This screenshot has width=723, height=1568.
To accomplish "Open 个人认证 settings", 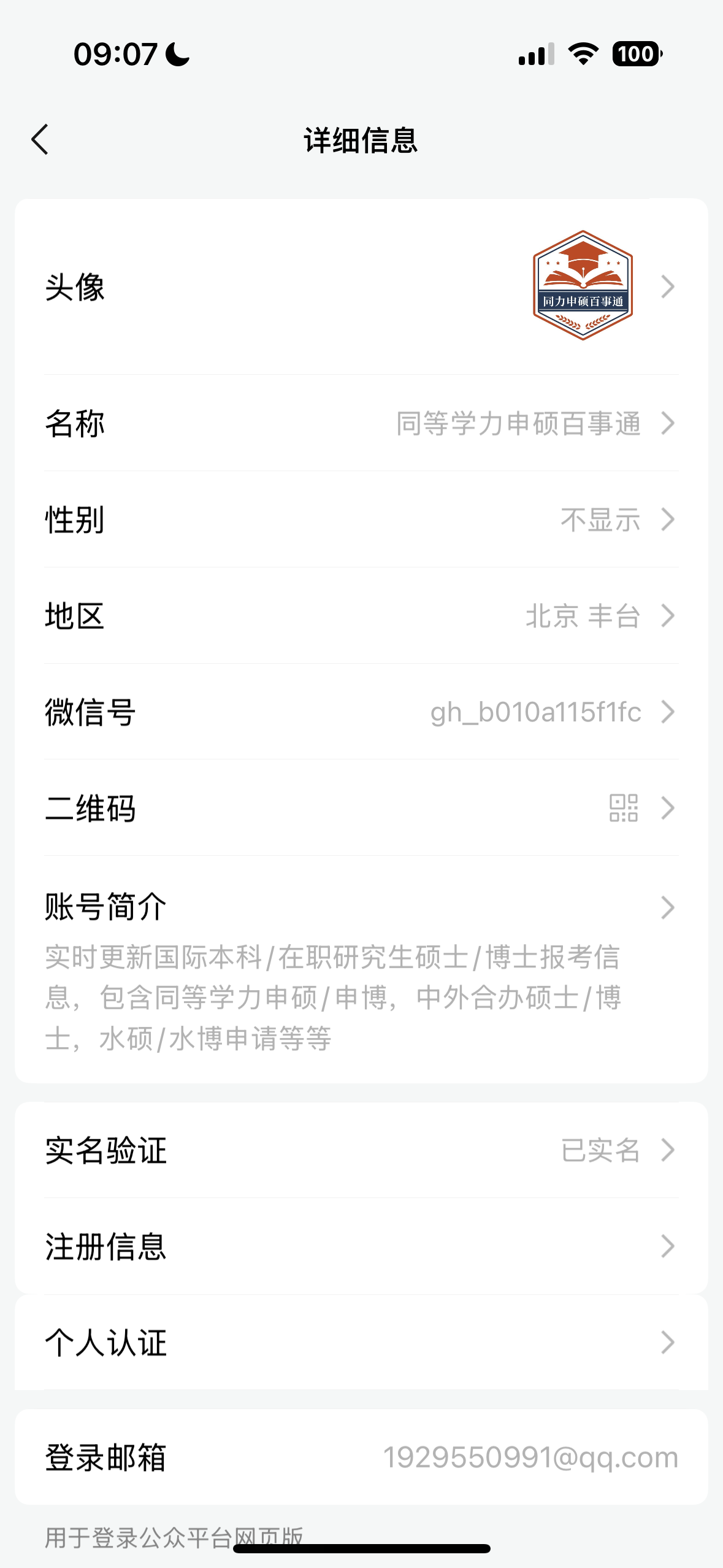I will tap(361, 1343).
